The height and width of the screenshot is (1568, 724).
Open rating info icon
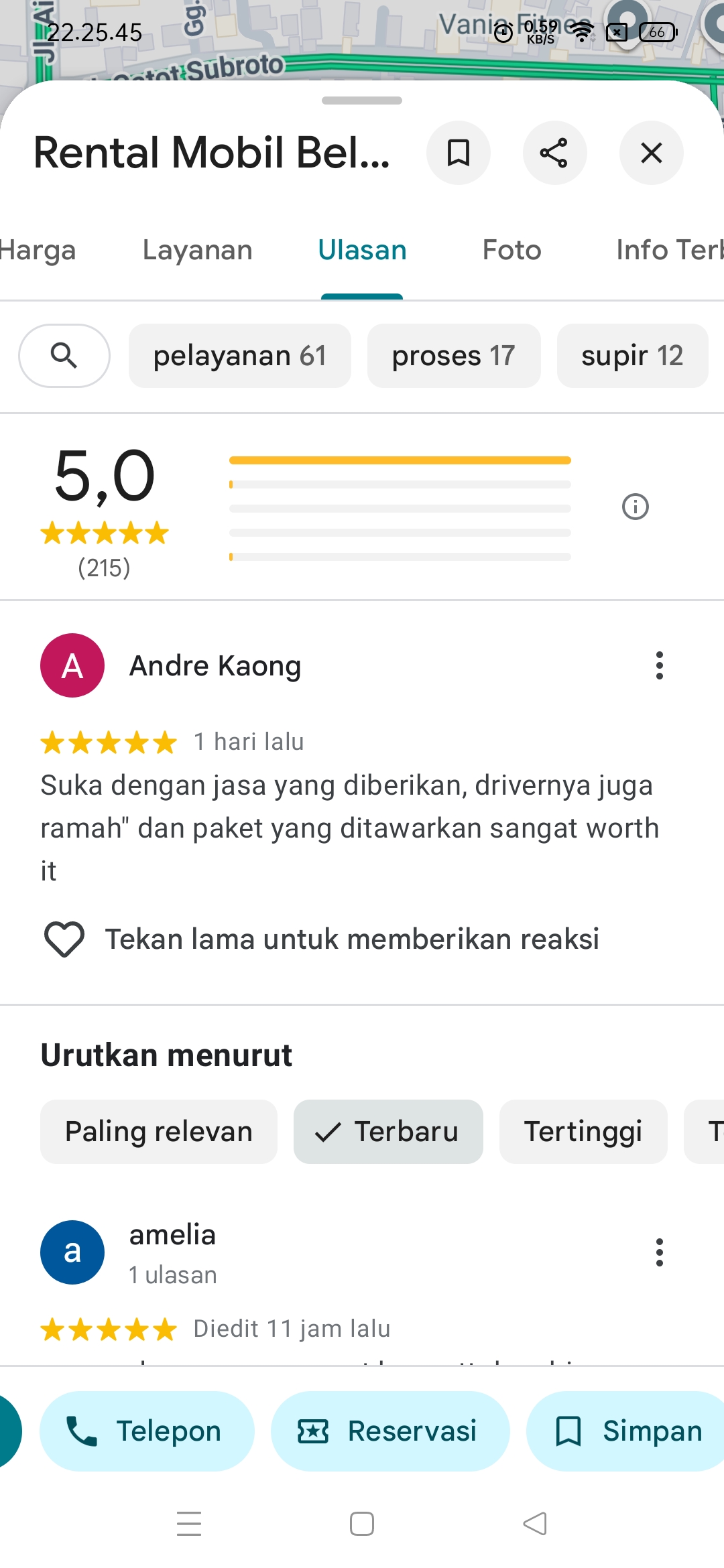click(635, 507)
